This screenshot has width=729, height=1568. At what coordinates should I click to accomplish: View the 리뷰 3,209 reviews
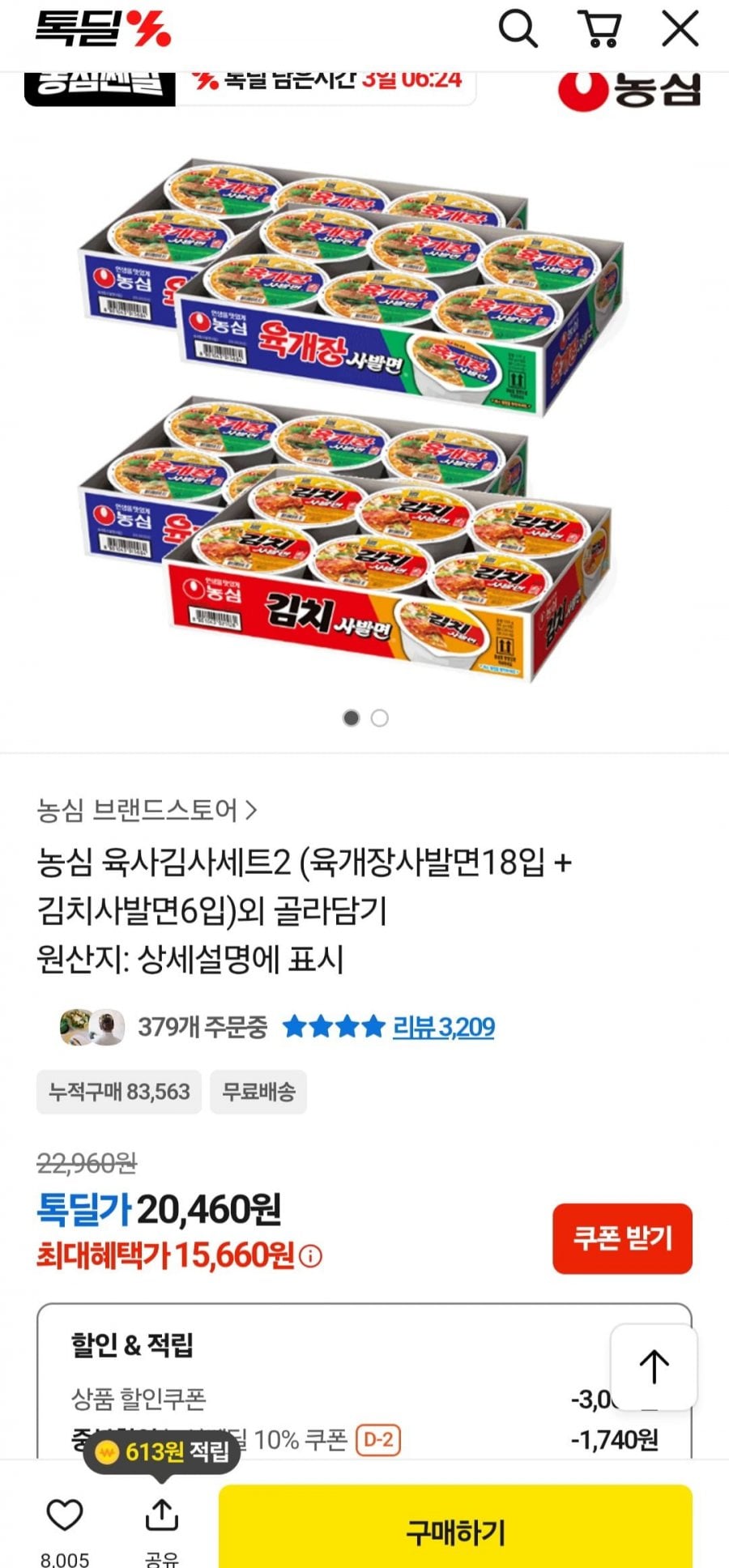point(443,1027)
